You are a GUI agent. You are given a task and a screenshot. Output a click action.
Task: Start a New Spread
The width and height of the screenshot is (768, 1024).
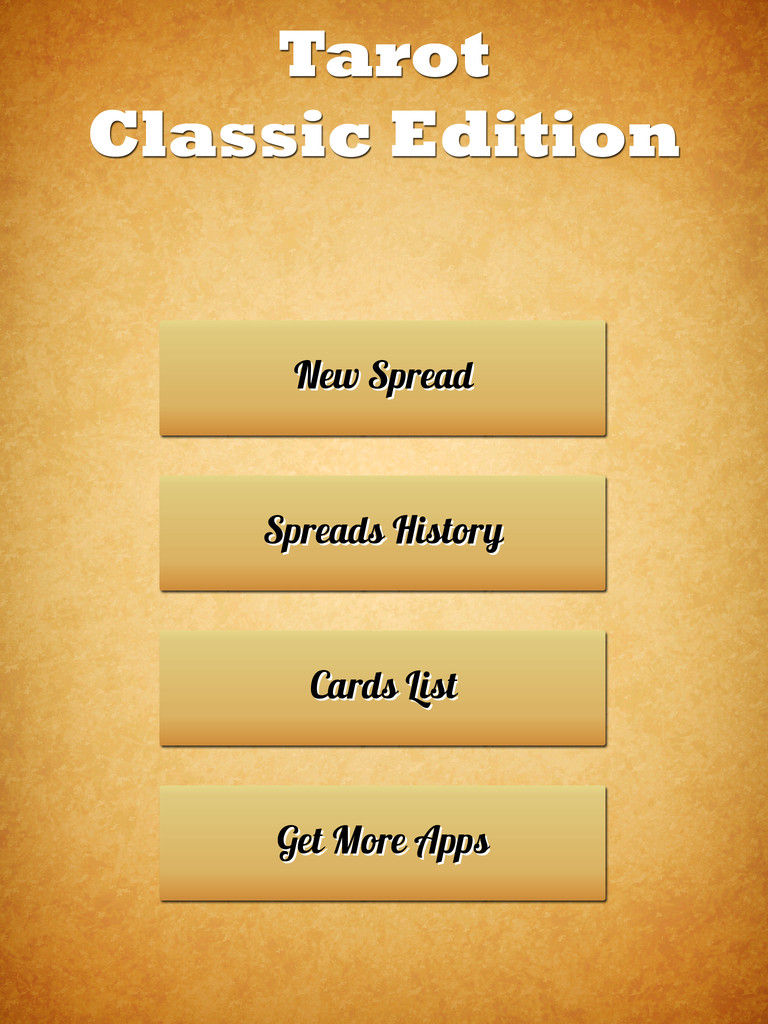(383, 378)
